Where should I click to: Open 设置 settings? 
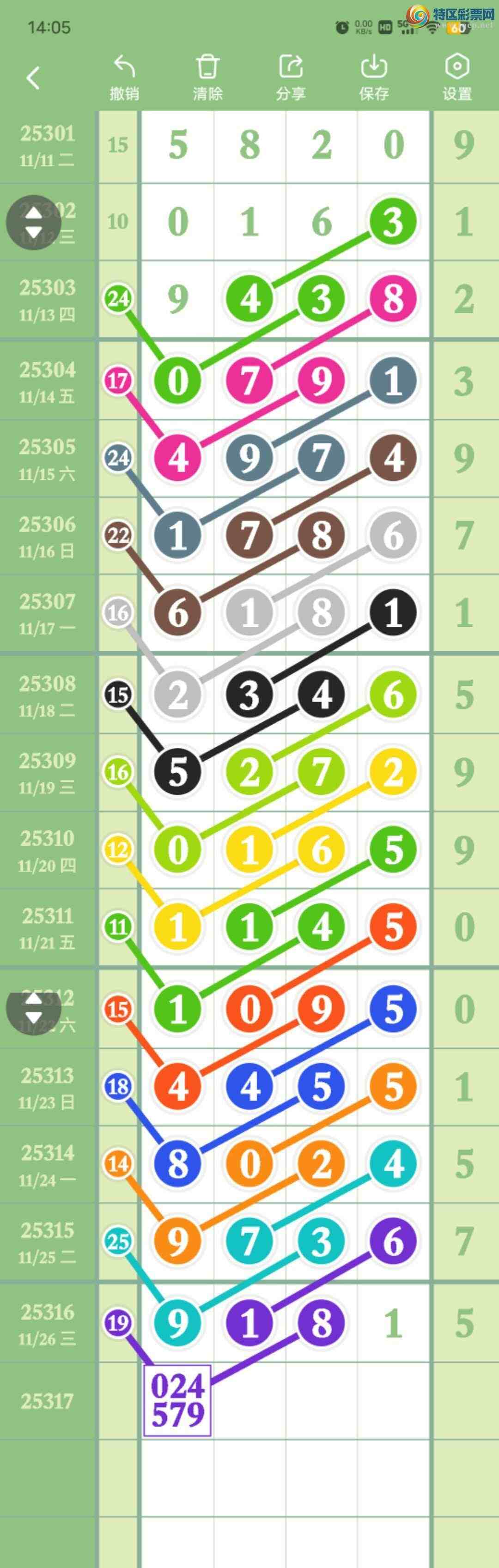[457, 78]
